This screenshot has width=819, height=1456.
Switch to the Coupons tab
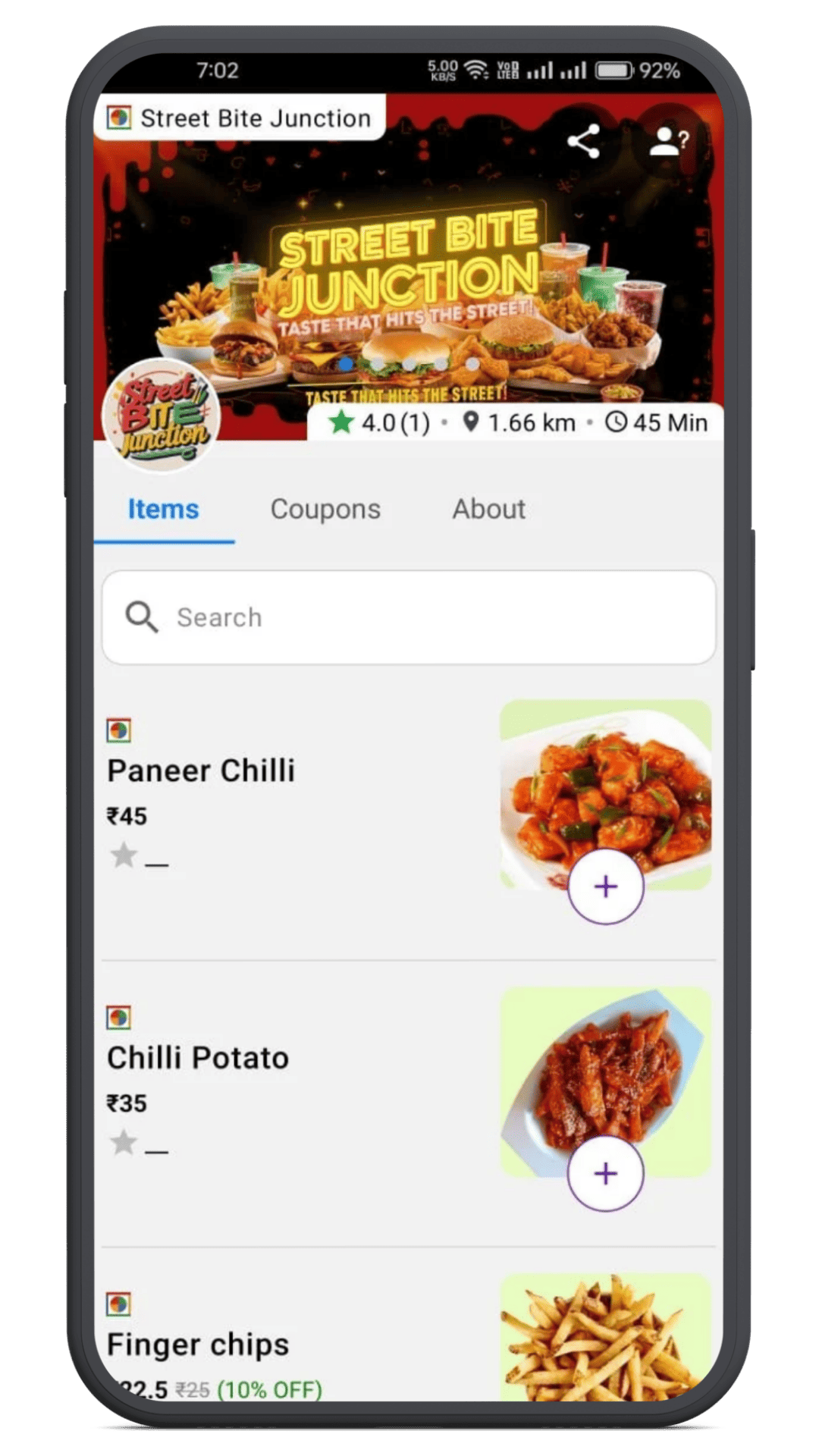tap(325, 509)
